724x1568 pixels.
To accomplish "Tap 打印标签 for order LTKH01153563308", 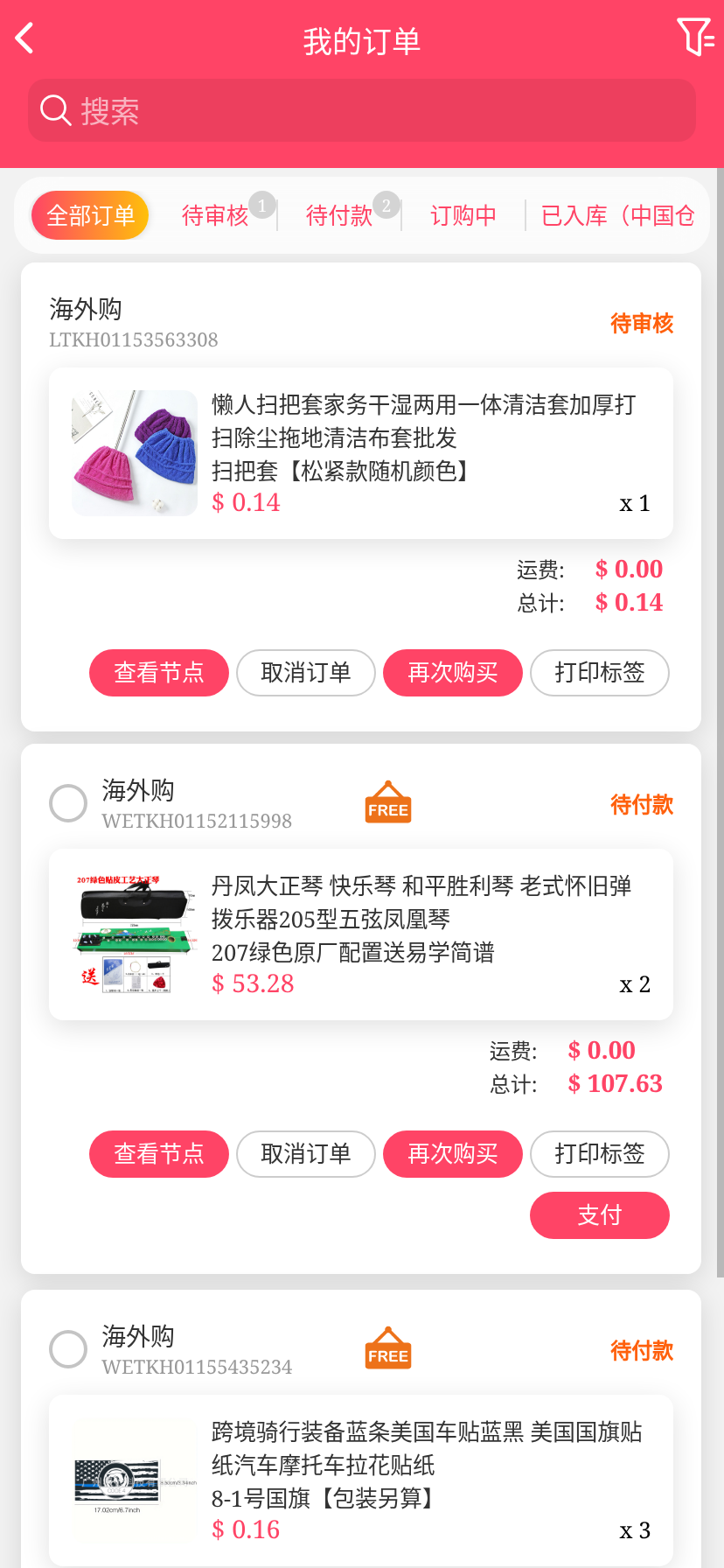I will coord(600,673).
